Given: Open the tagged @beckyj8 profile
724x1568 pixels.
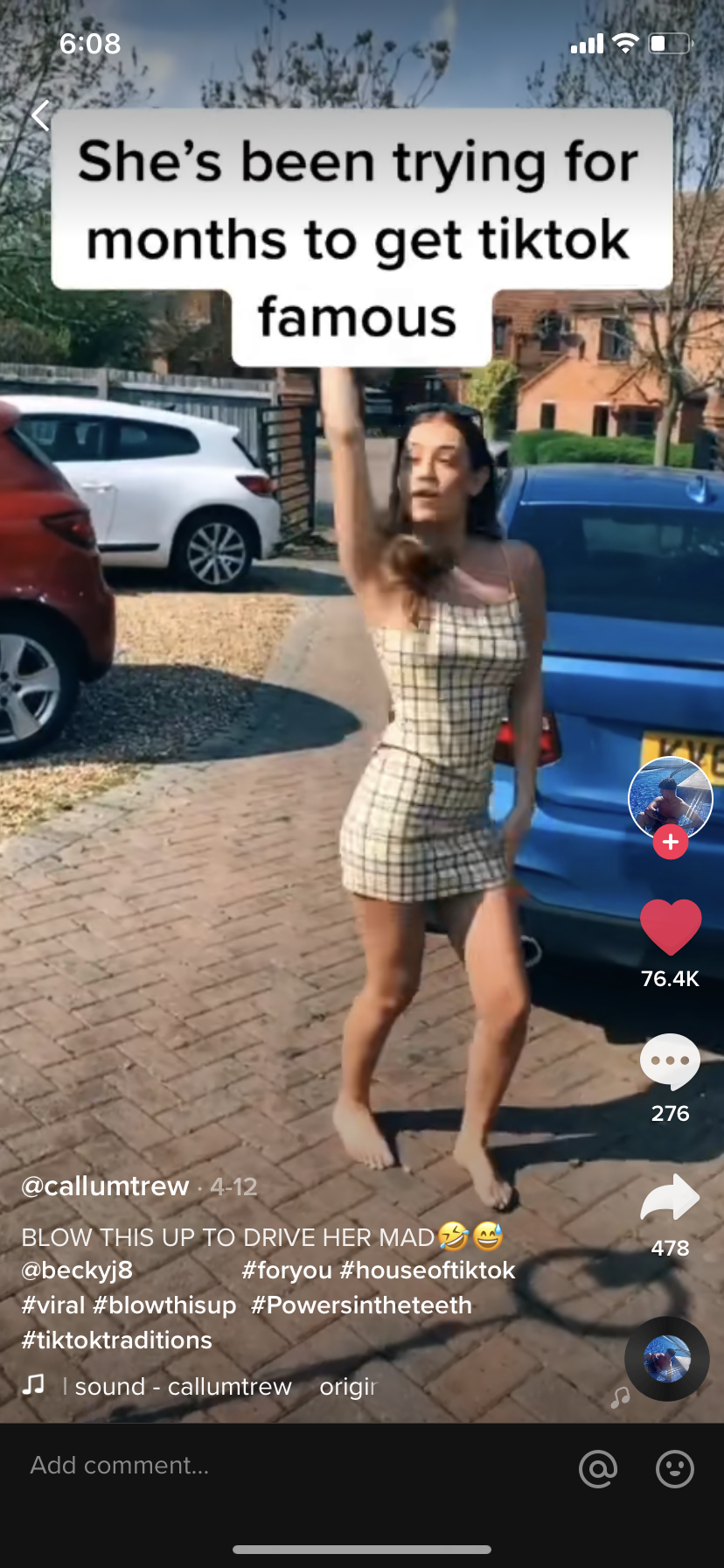Looking at the screenshot, I should 77,1270.
